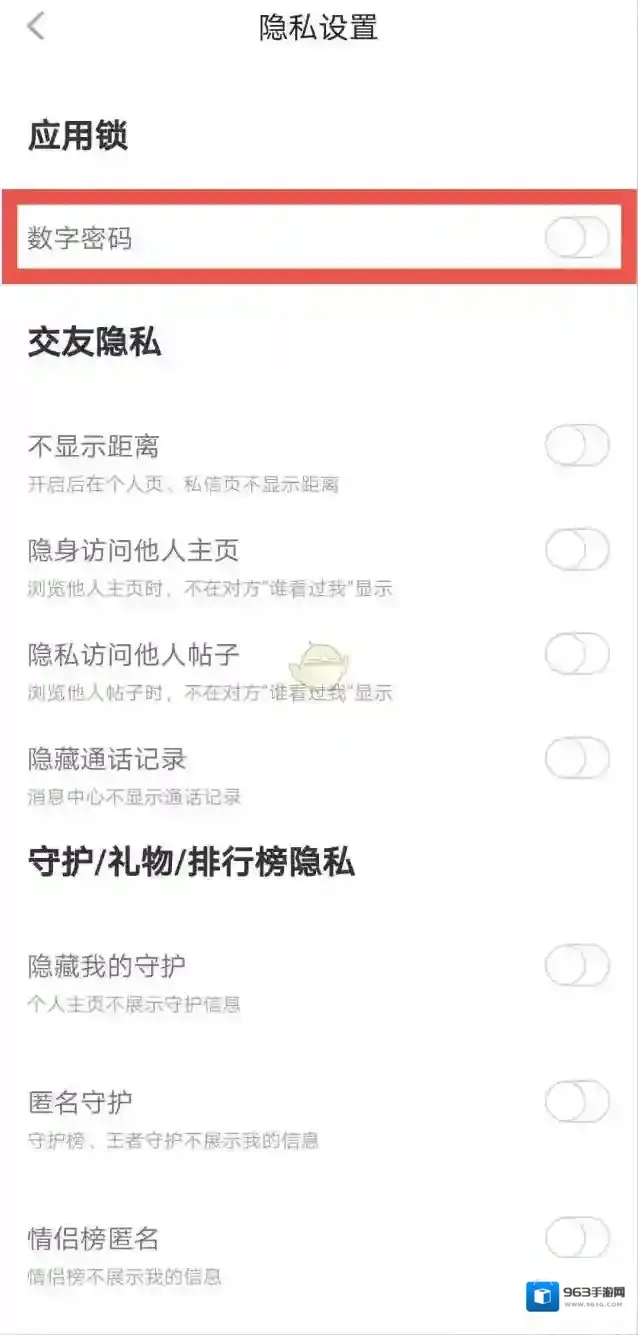Go back from 隐私设置 page
The height and width of the screenshot is (1335, 638).
point(36,26)
